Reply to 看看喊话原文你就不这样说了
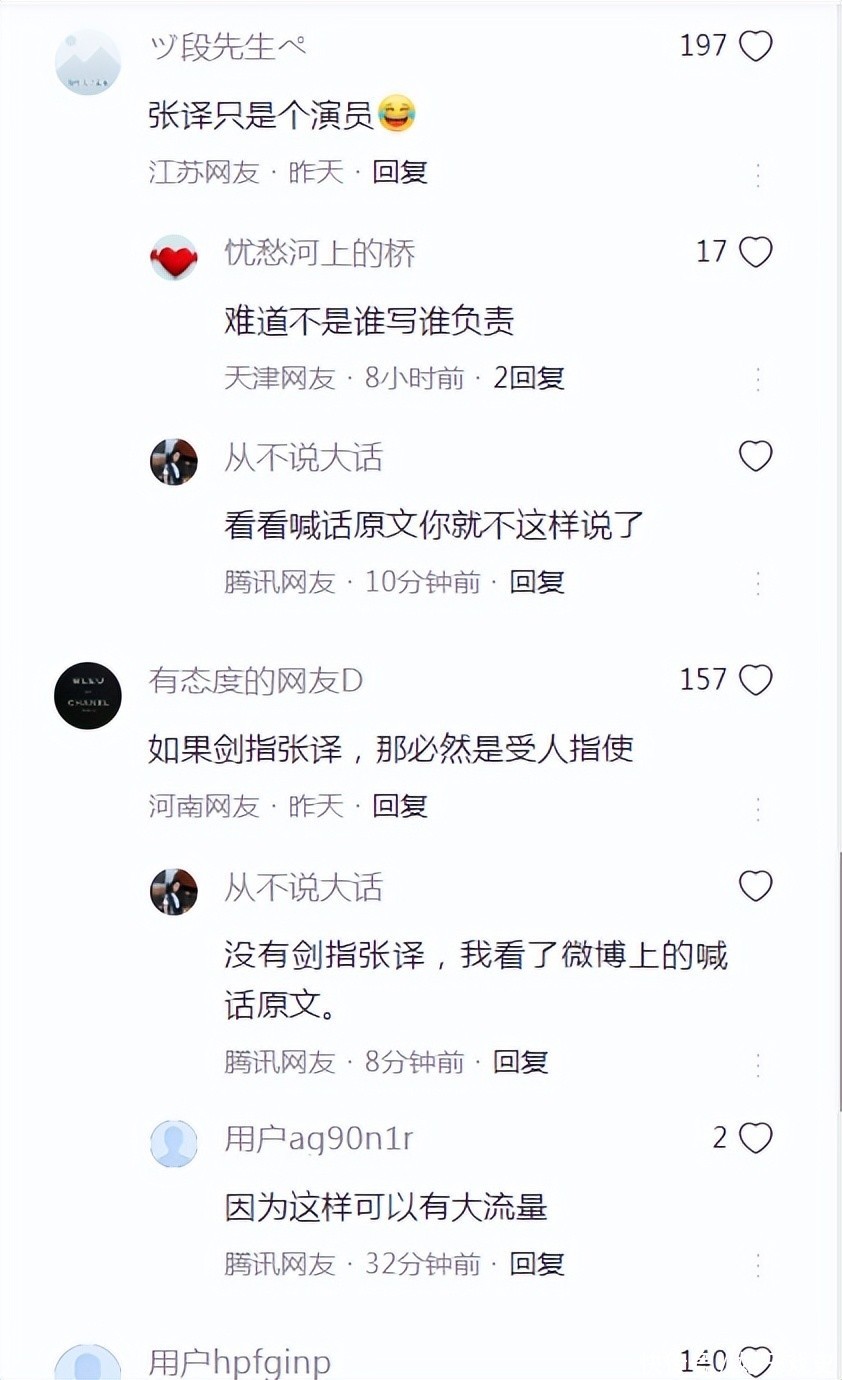842x1380 pixels. (537, 582)
